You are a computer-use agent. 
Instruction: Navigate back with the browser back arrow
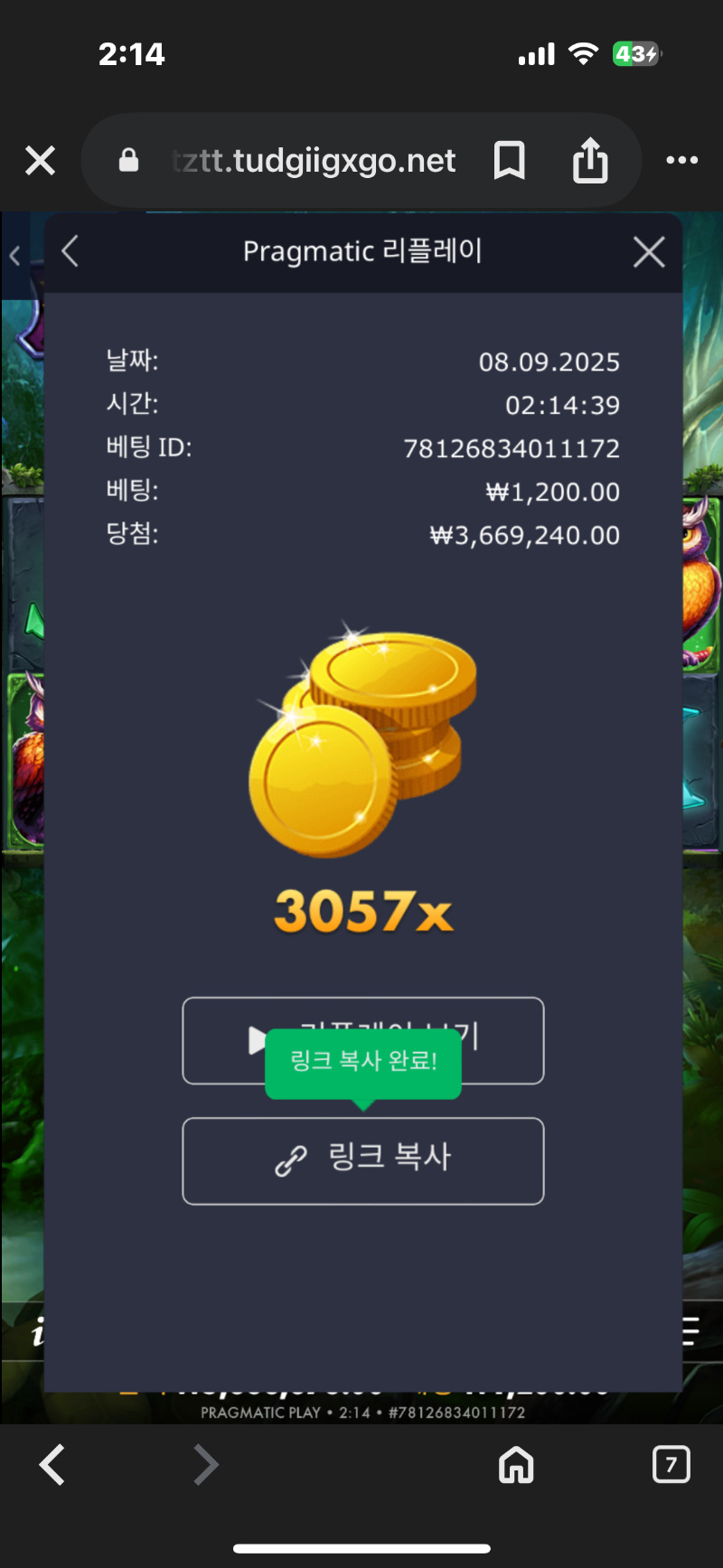[52, 1464]
